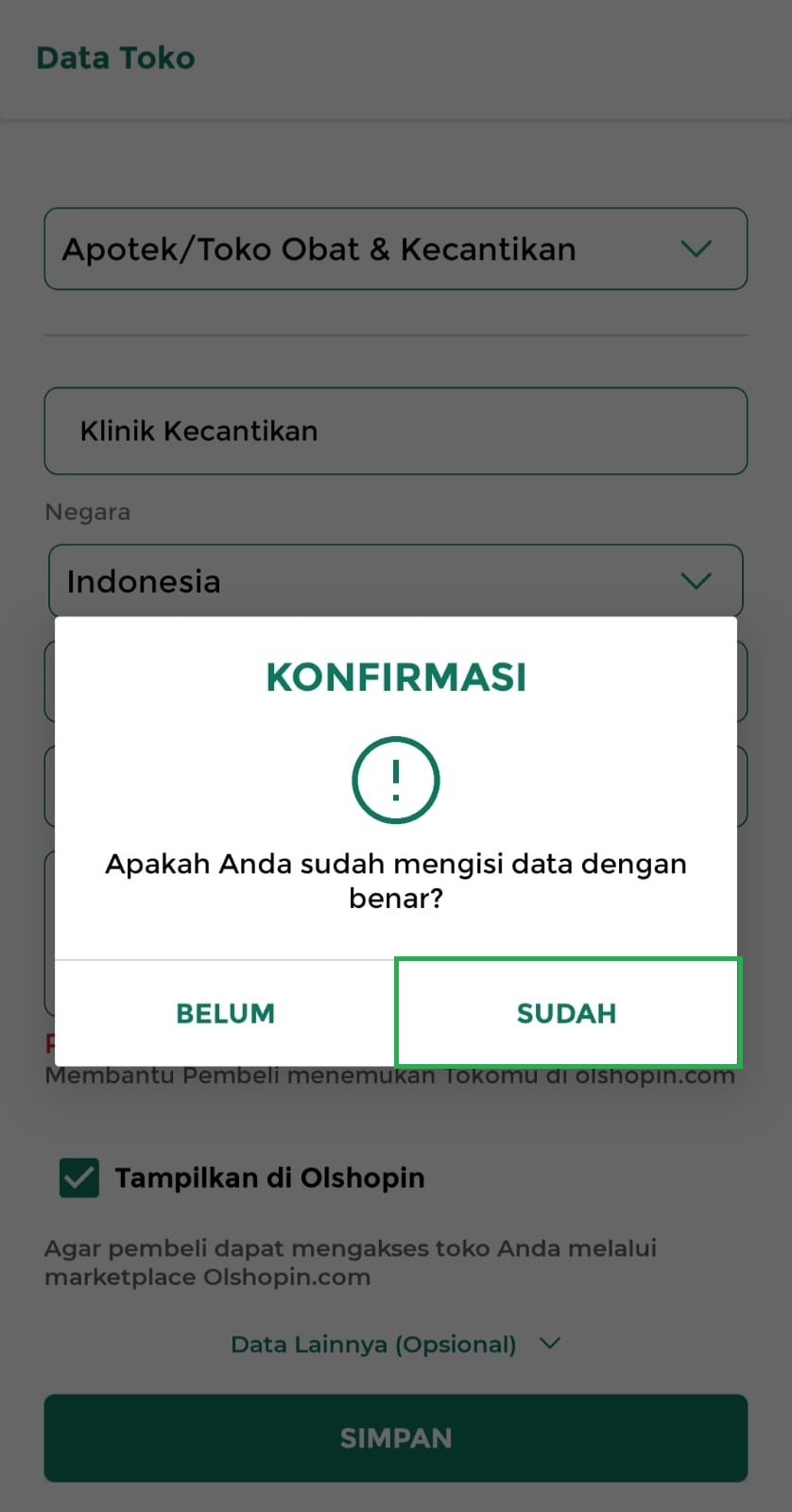
Task: Edit the Klinik Kecantikan text field
Action: (395, 431)
